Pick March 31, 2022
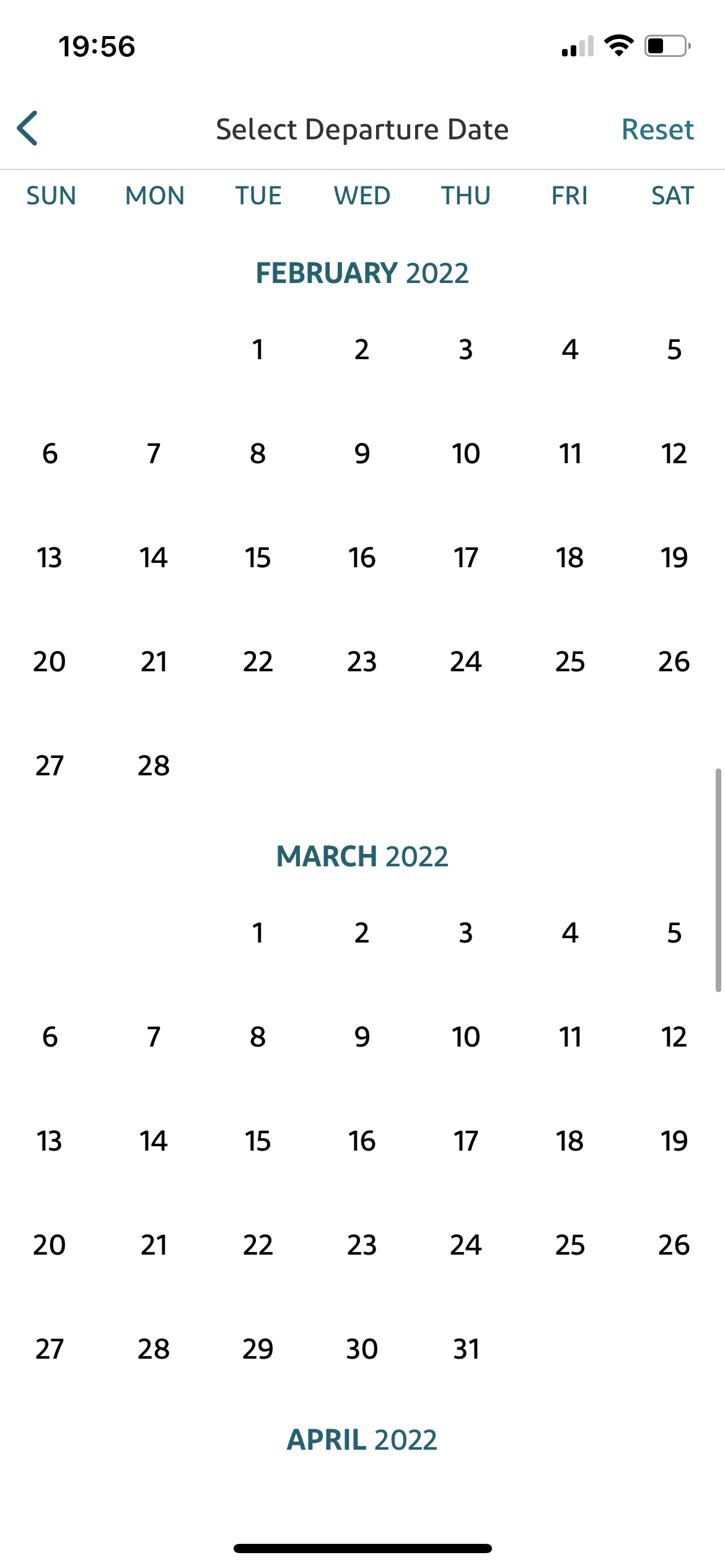Screen dimensions: 725x1568 (466, 1349)
